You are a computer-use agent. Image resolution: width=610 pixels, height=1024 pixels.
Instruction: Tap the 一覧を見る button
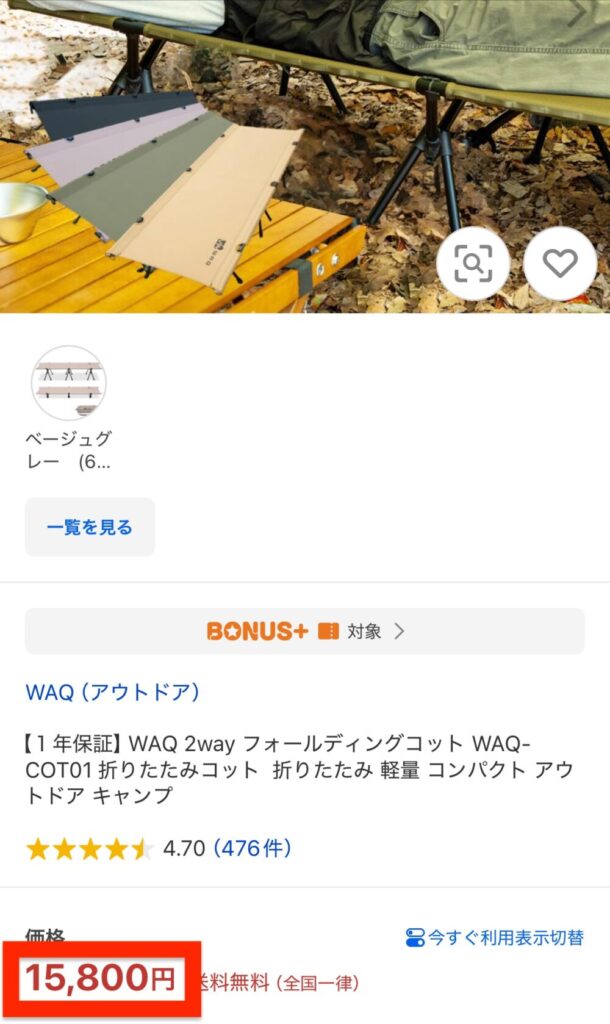point(90,527)
